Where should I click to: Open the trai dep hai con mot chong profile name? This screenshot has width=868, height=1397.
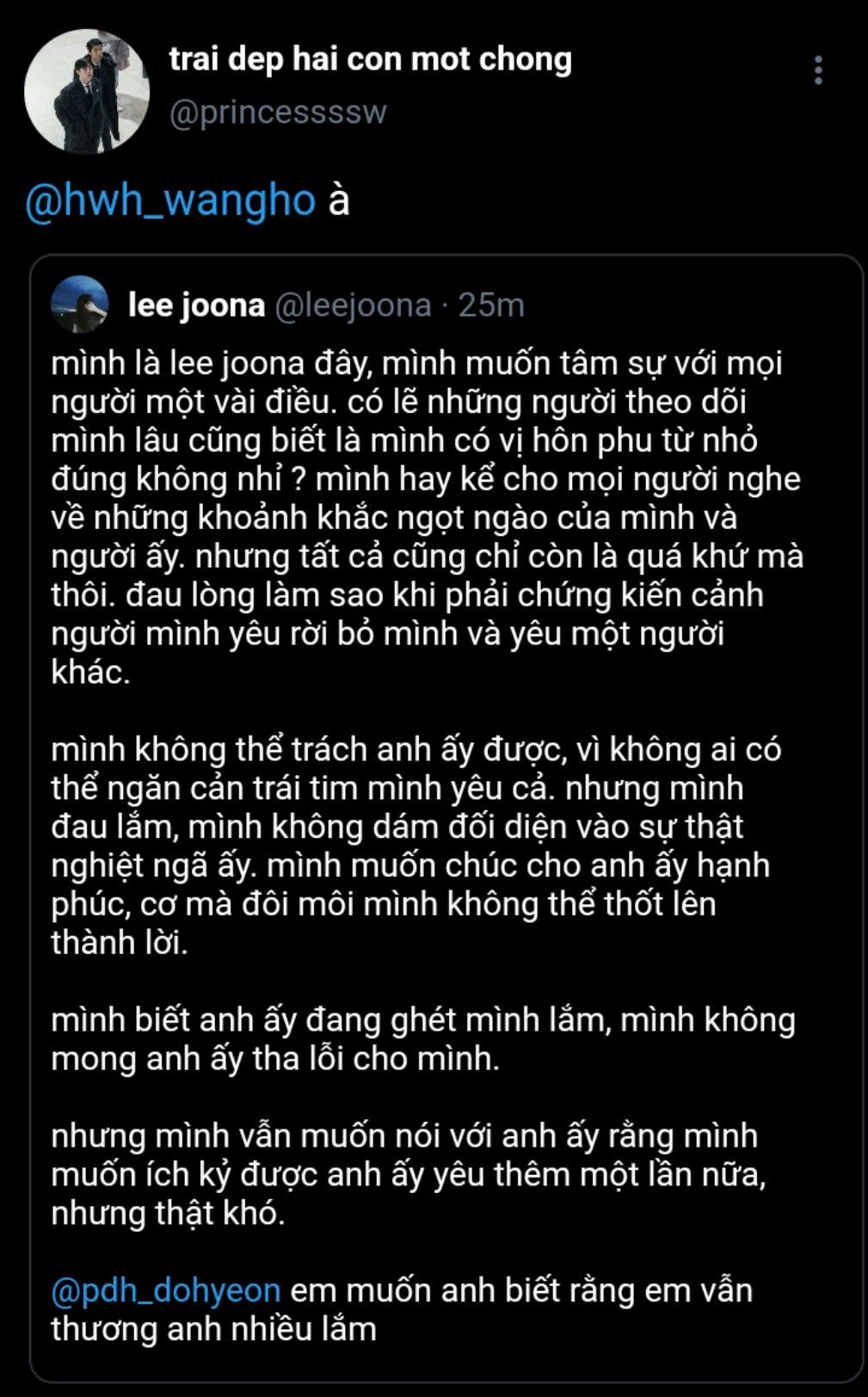371,58
